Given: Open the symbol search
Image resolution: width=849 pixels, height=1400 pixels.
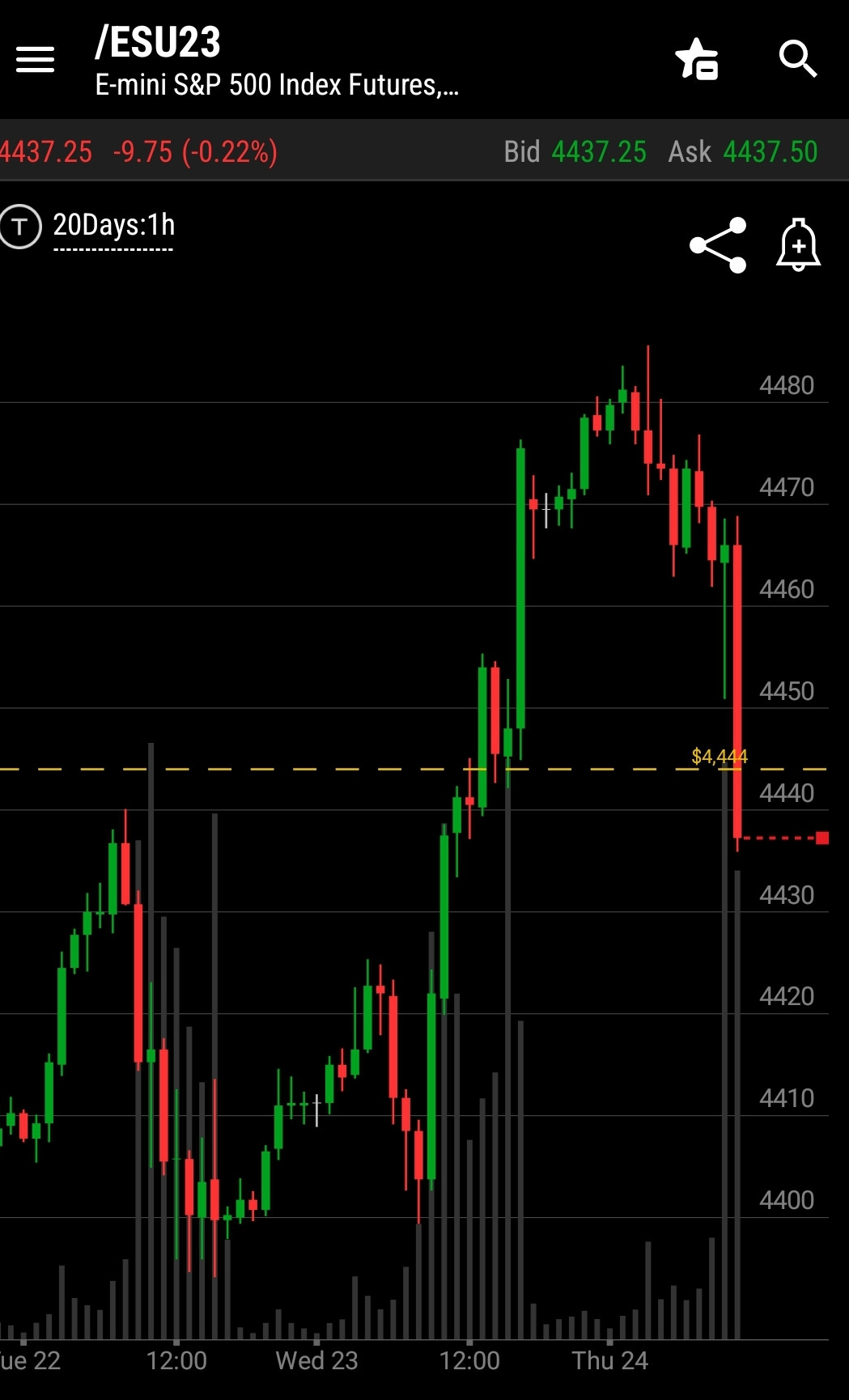Looking at the screenshot, I should (x=797, y=59).
